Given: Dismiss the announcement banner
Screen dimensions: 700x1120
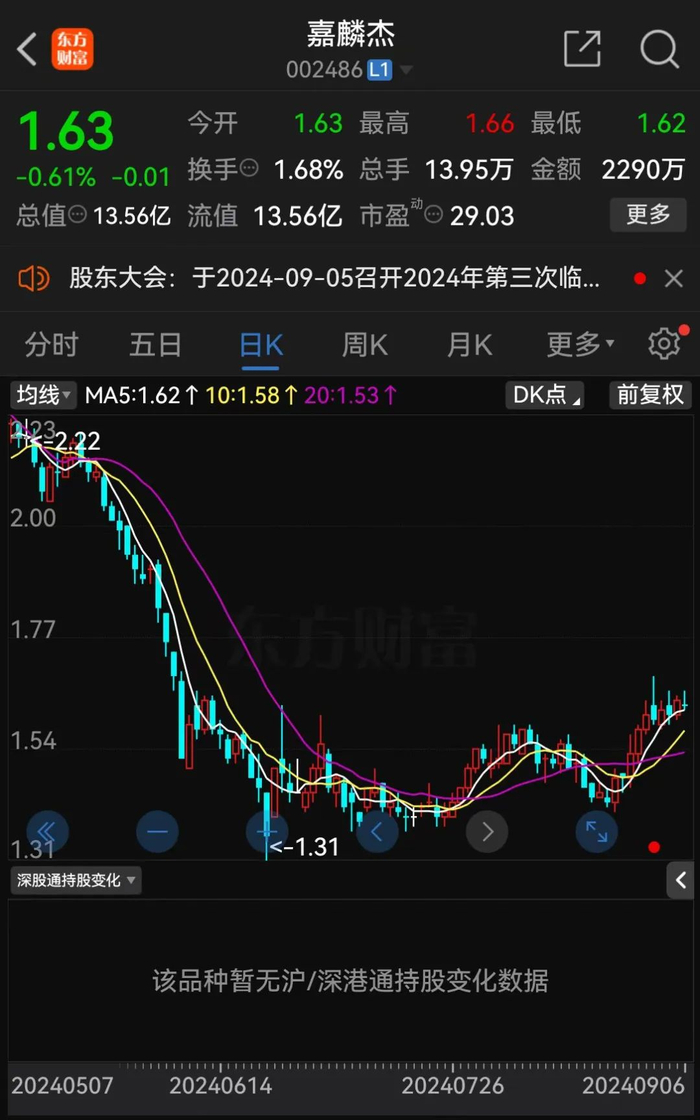Looking at the screenshot, I should tap(674, 278).
